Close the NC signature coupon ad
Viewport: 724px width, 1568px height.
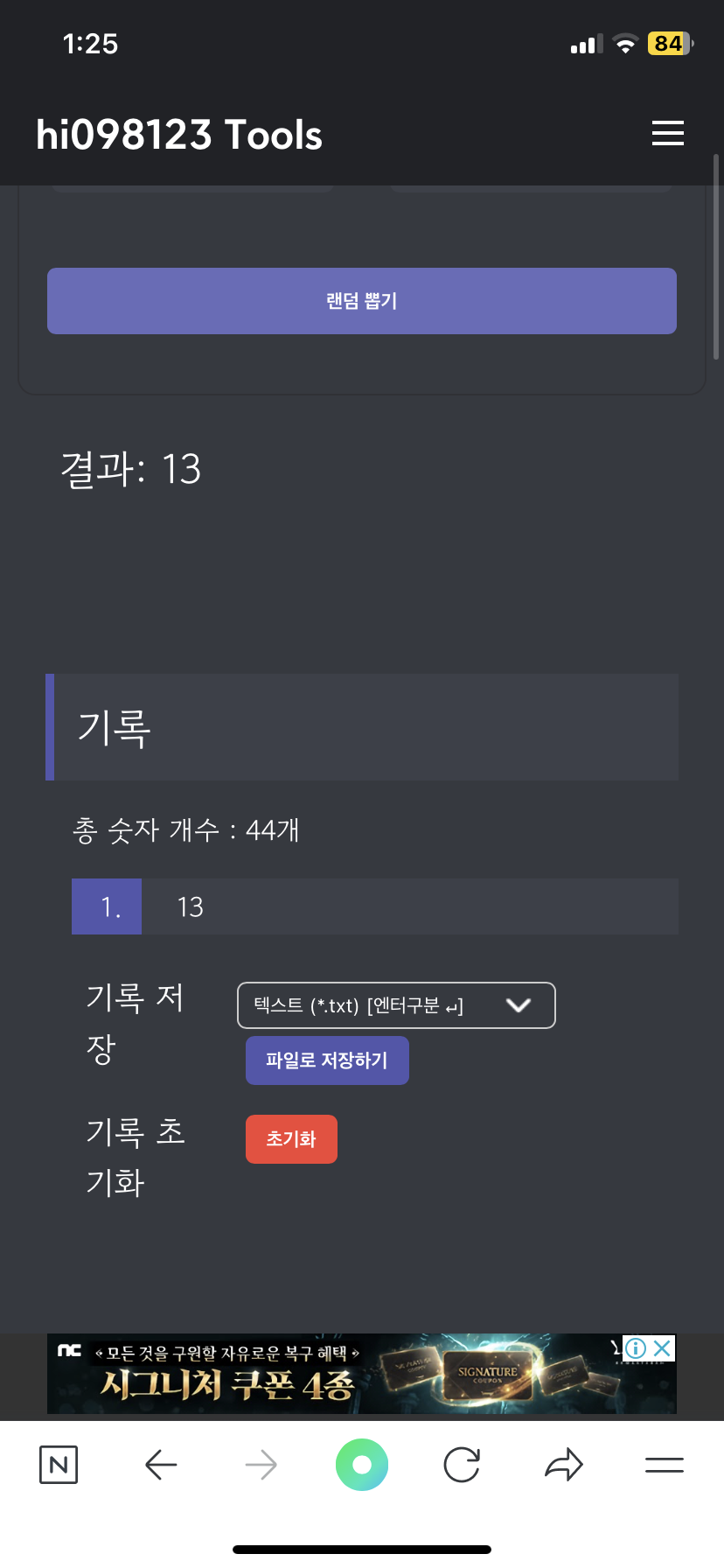click(x=663, y=1348)
